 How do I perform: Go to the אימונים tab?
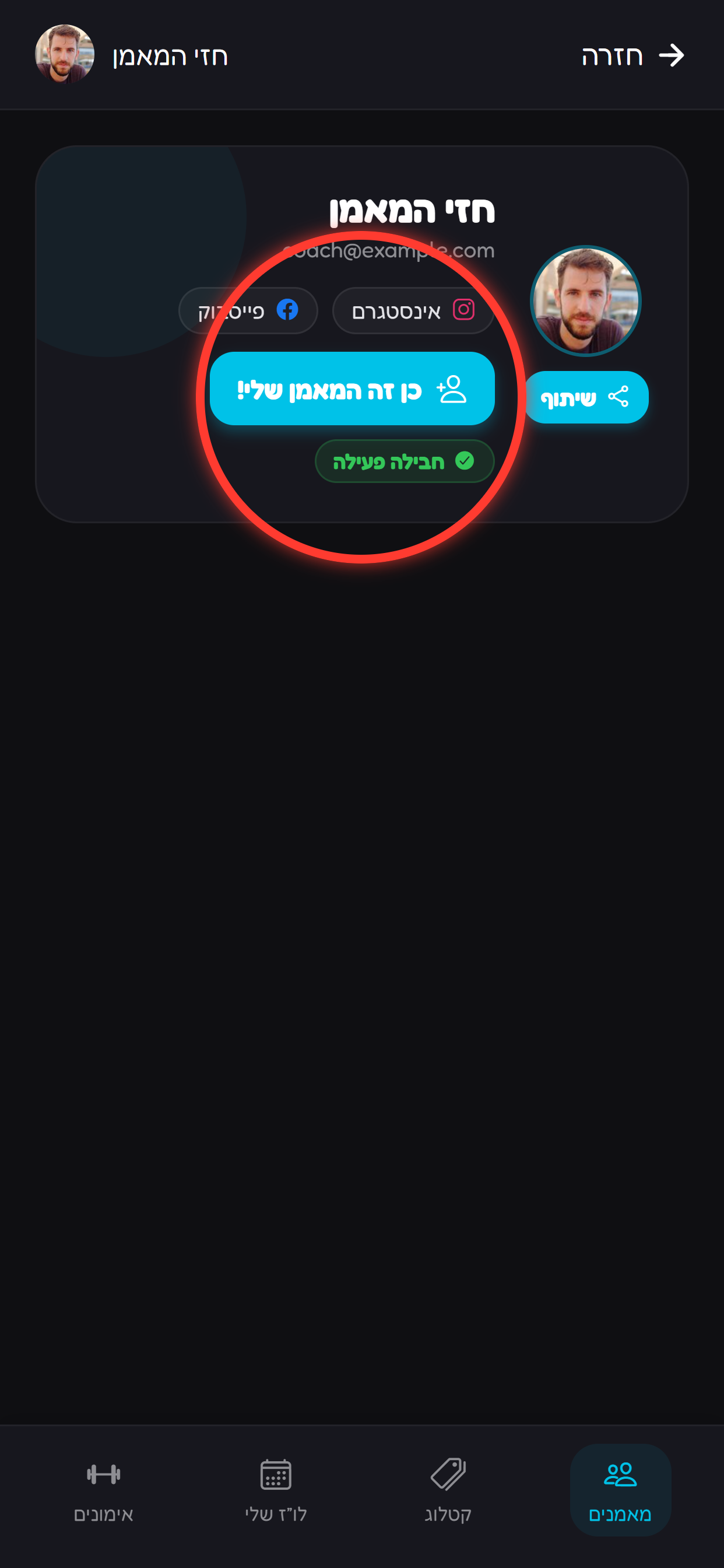coord(103,1489)
